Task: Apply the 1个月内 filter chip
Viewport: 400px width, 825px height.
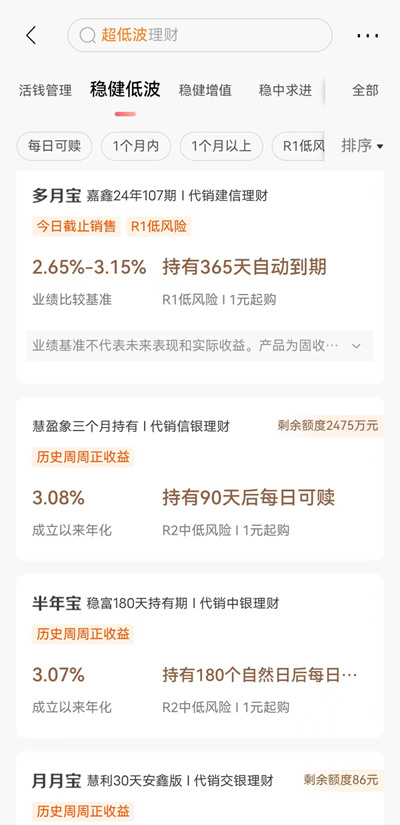Action: coord(136,146)
